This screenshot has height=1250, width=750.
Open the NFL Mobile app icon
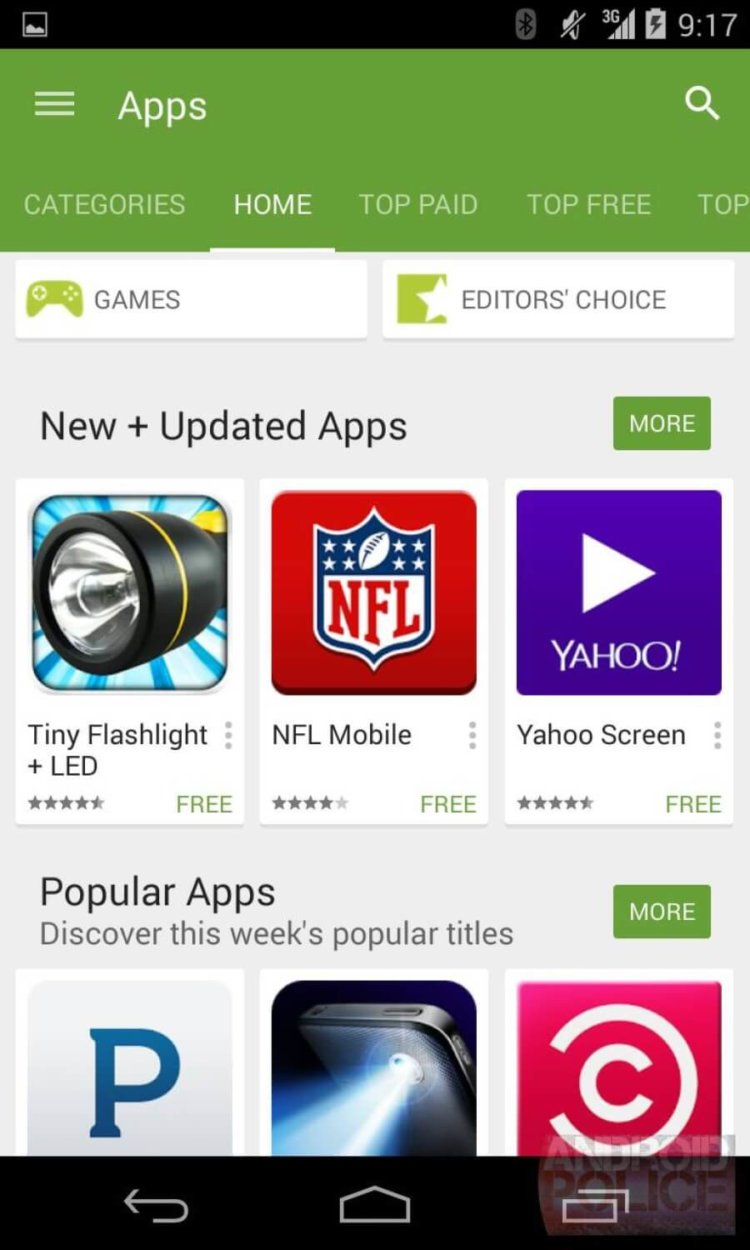(x=374, y=592)
